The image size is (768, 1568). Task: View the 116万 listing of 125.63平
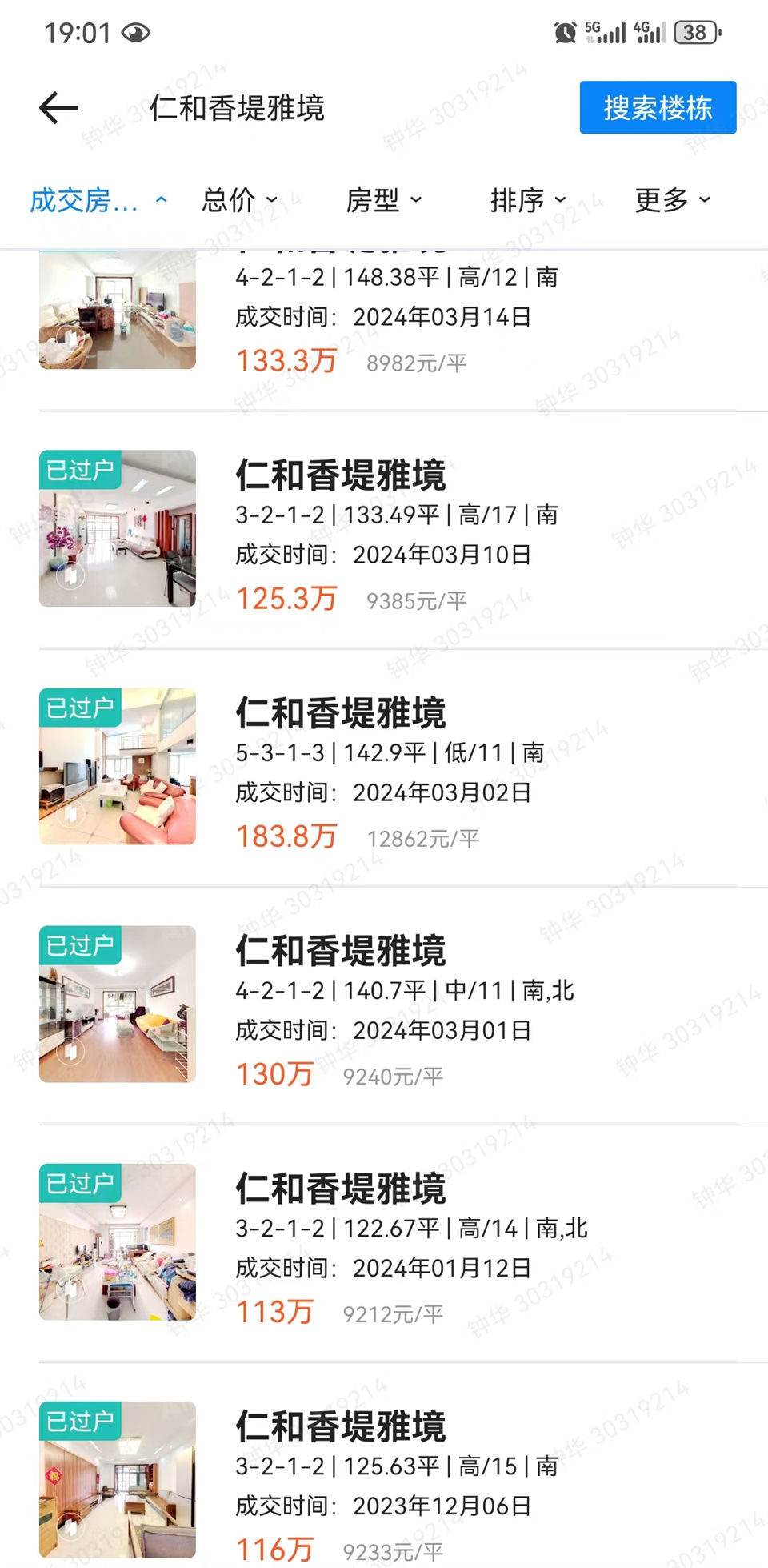pos(396,1481)
